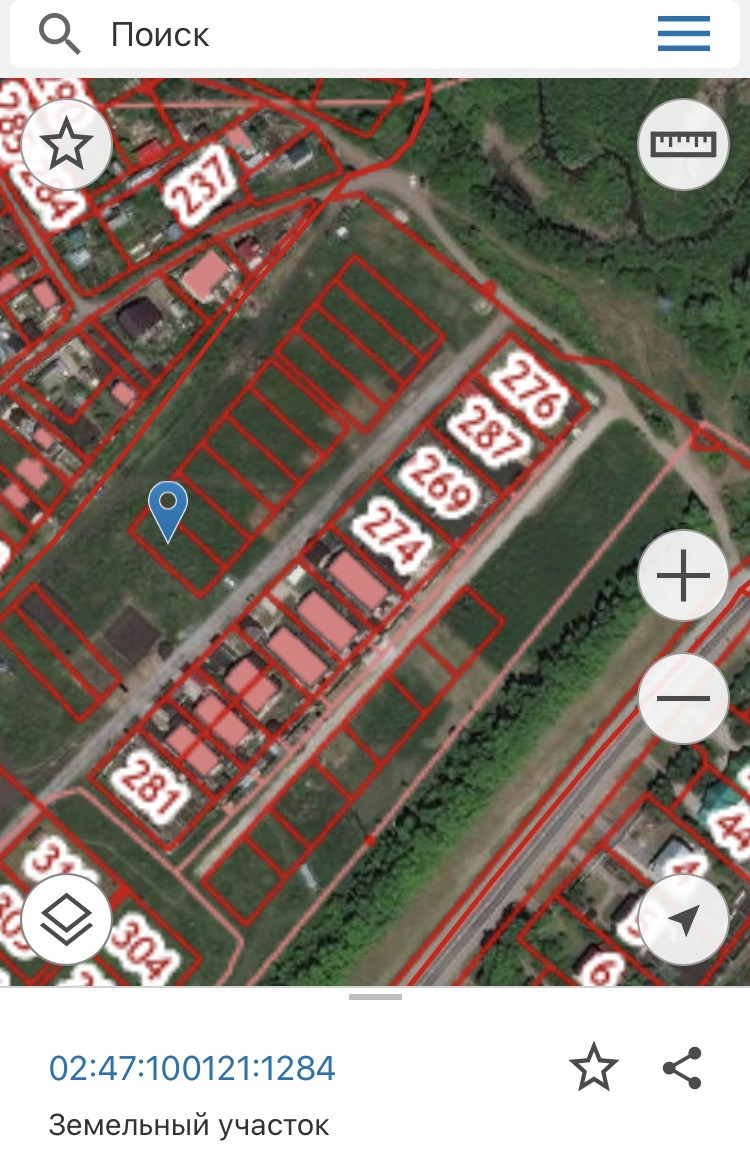The image size is (750, 1153).
Task: Expand the bottom info panel handle
Action: [x=375, y=997]
